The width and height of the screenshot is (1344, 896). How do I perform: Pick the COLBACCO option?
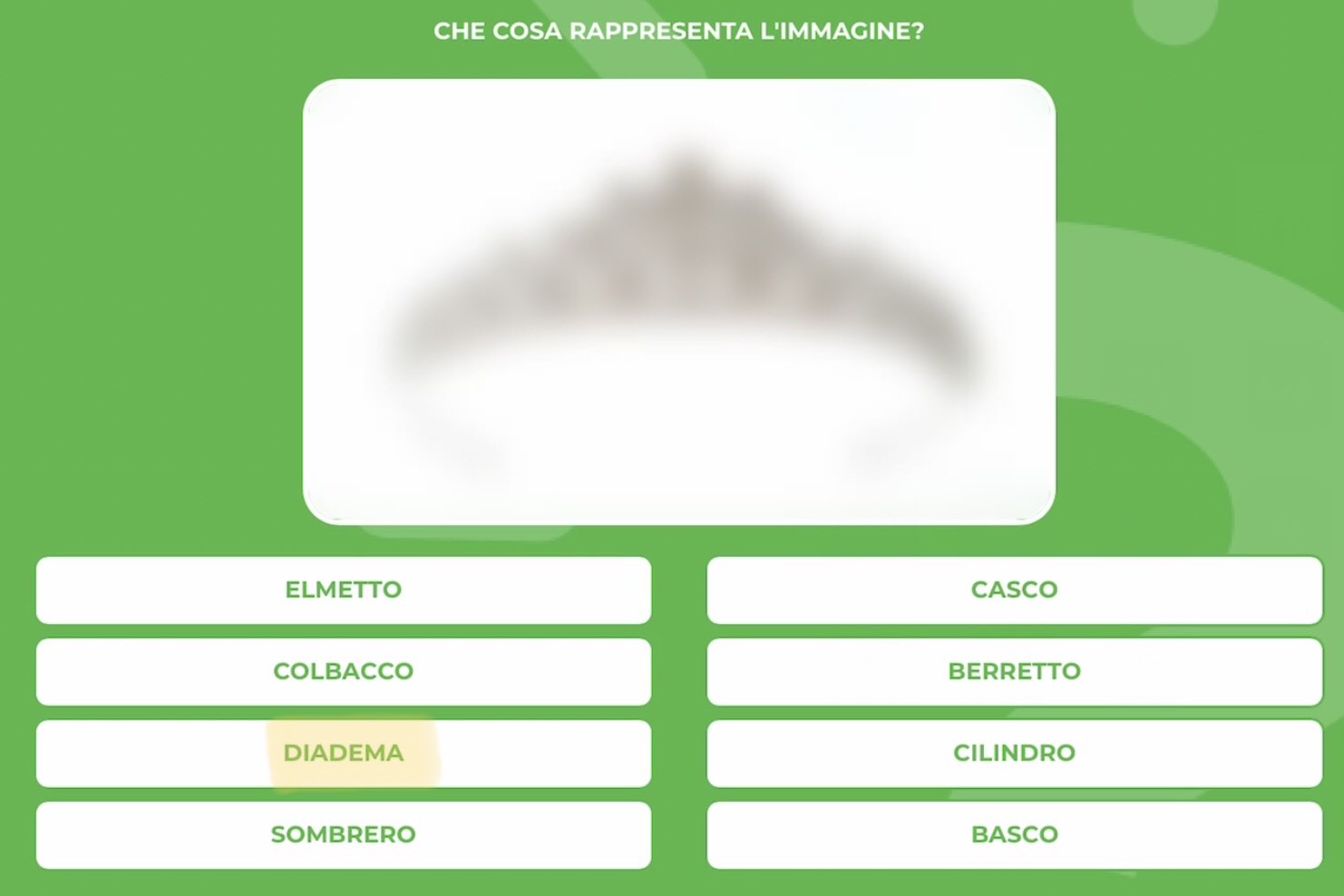coord(343,671)
